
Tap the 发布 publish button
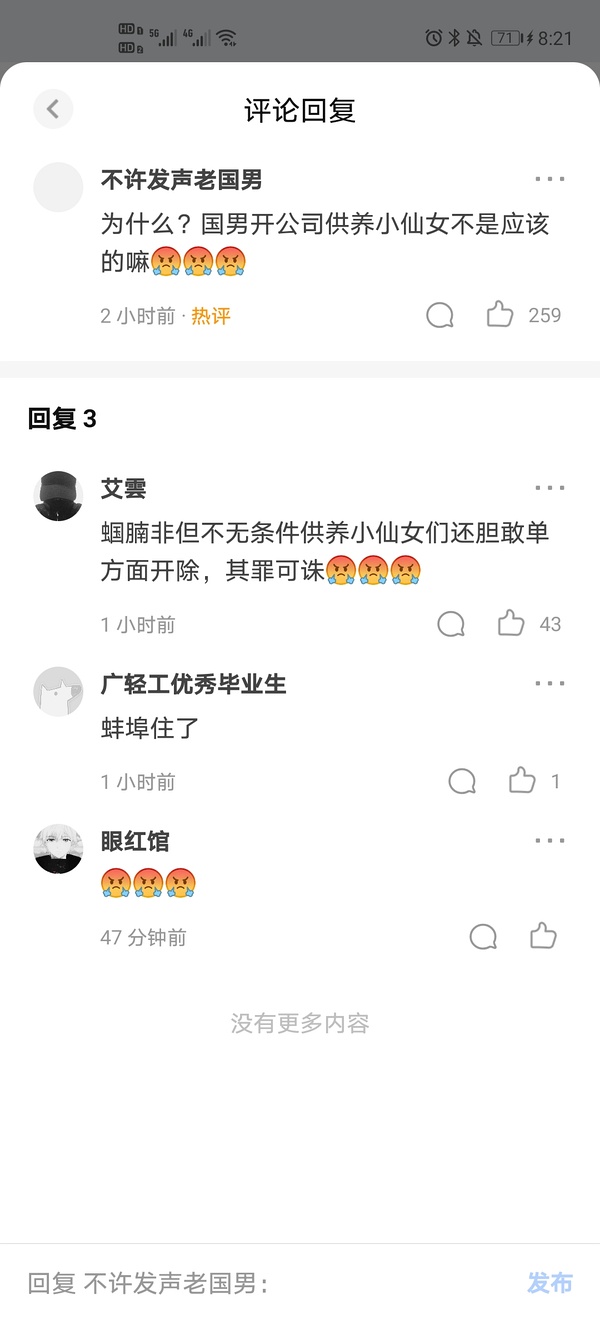pyautogui.click(x=549, y=1283)
